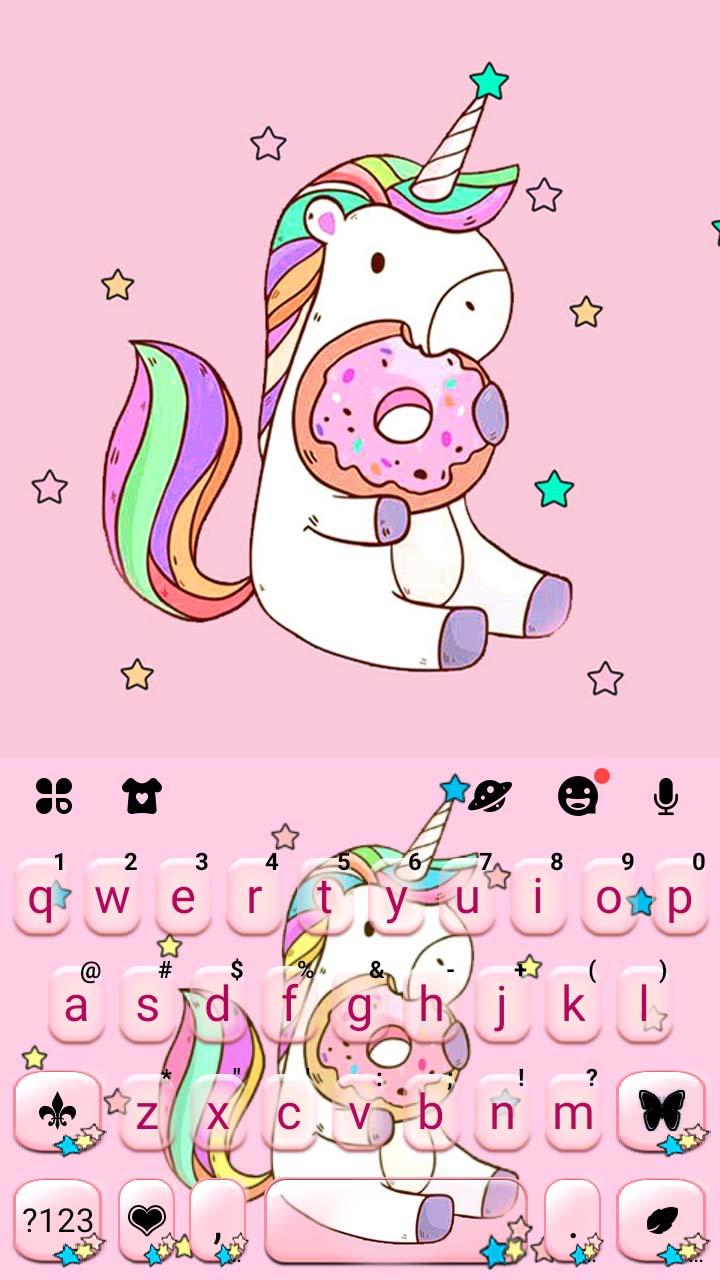The width and height of the screenshot is (720, 1280).
Task: Type the letter g
Action: click(361, 1005)
